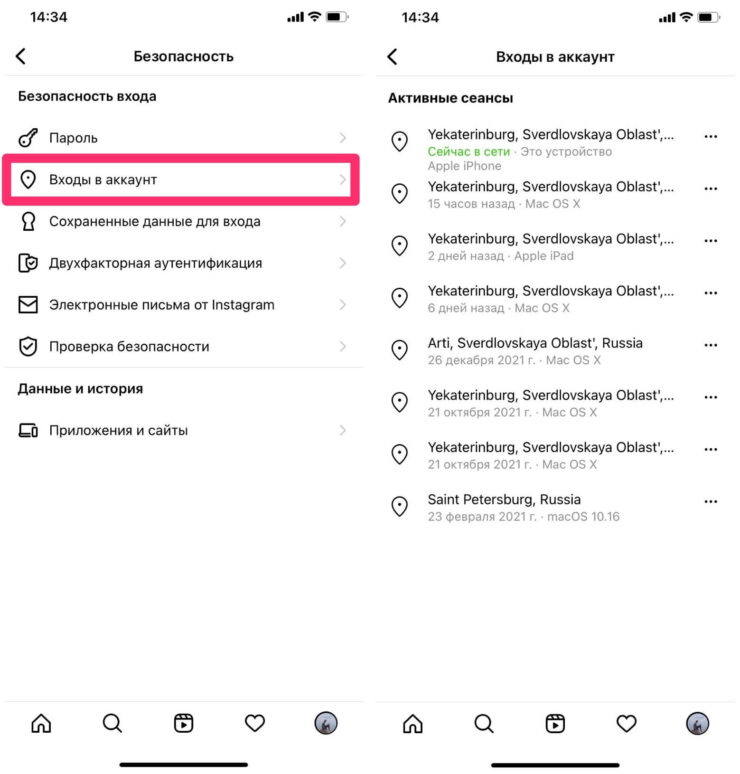Open Входы в аккаунт
740x774 pixels.
(x=182, y=180)
